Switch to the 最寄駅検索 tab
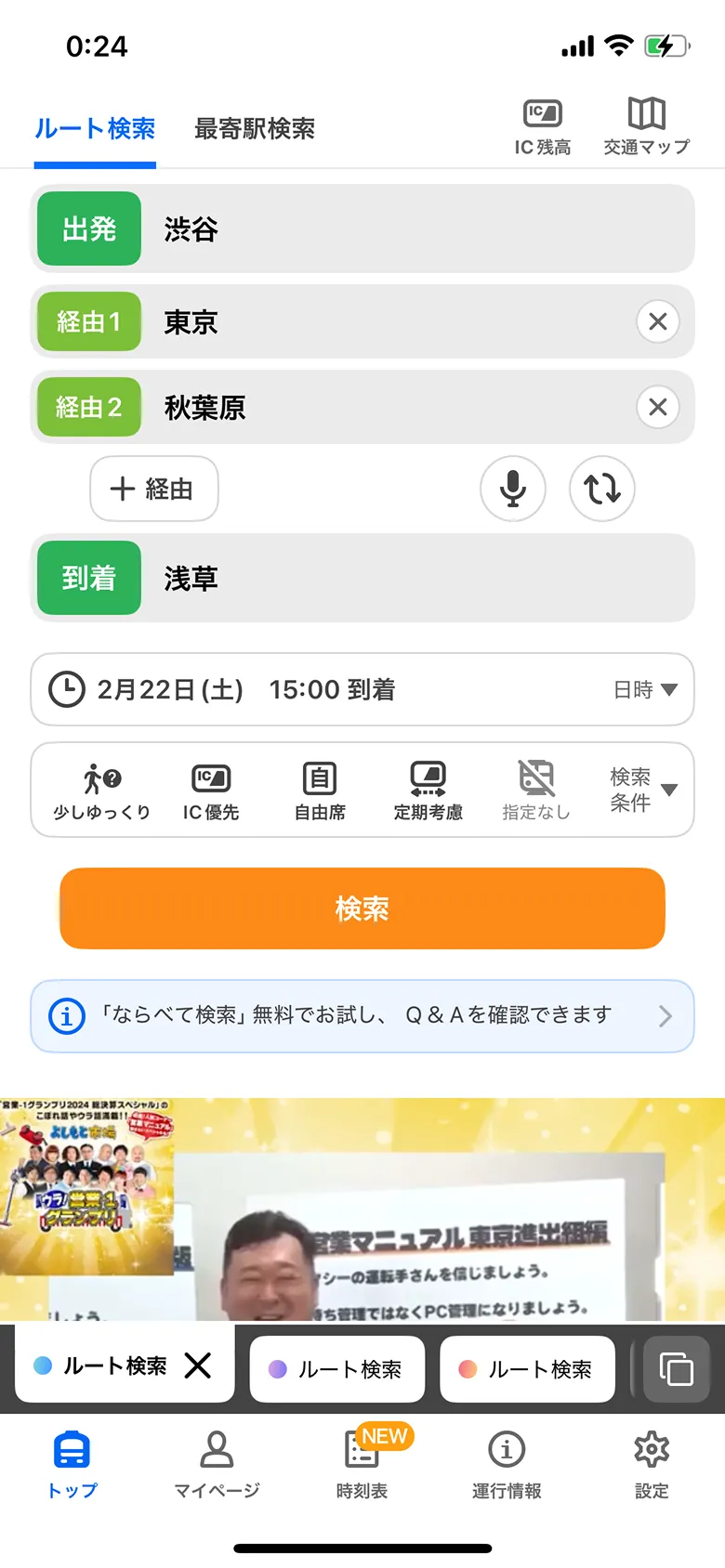This screenshot has height=1568, width=725. click(254, 128)
